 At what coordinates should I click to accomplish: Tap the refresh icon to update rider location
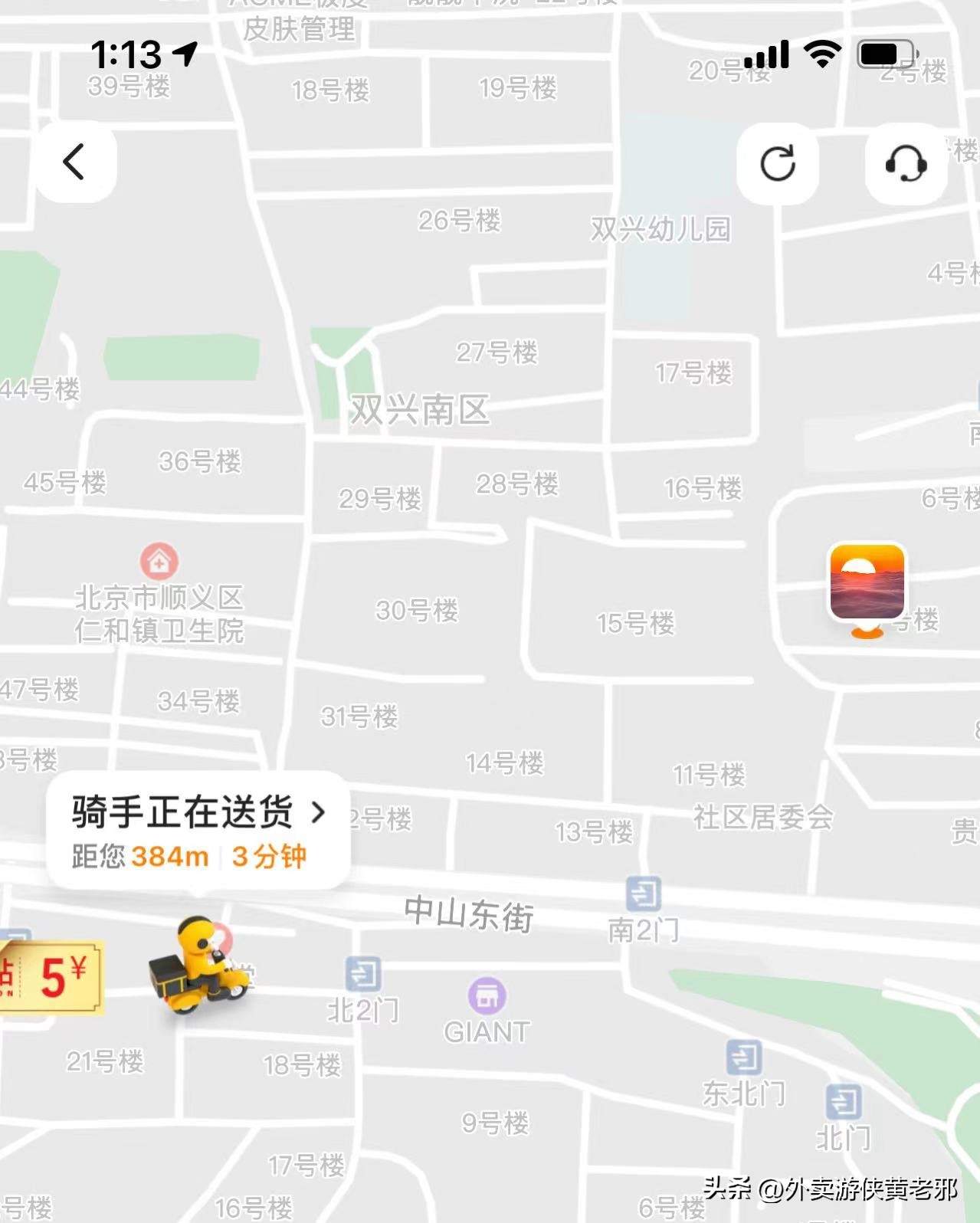(x=778, y=165)
